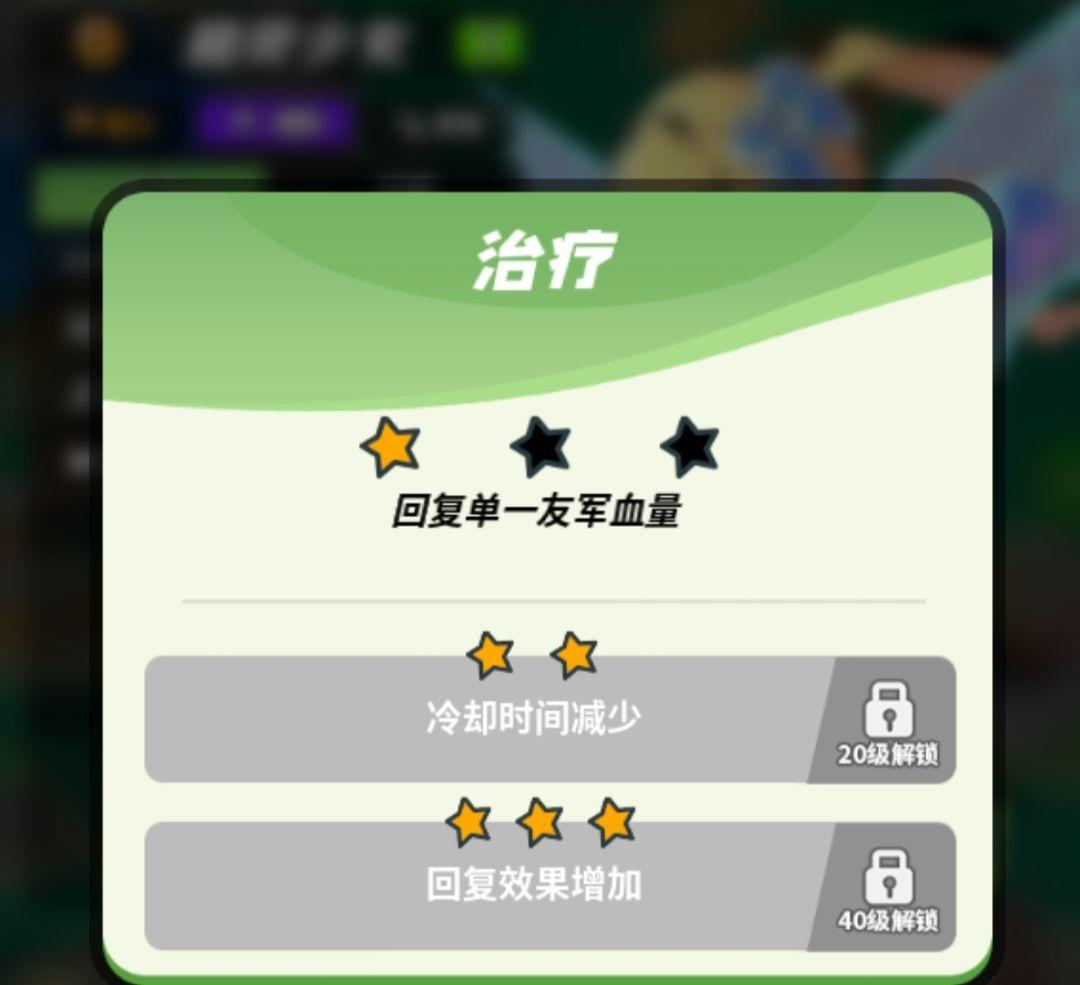Tap the locked 回复效果增加 upgrade row

click(549, 885)
